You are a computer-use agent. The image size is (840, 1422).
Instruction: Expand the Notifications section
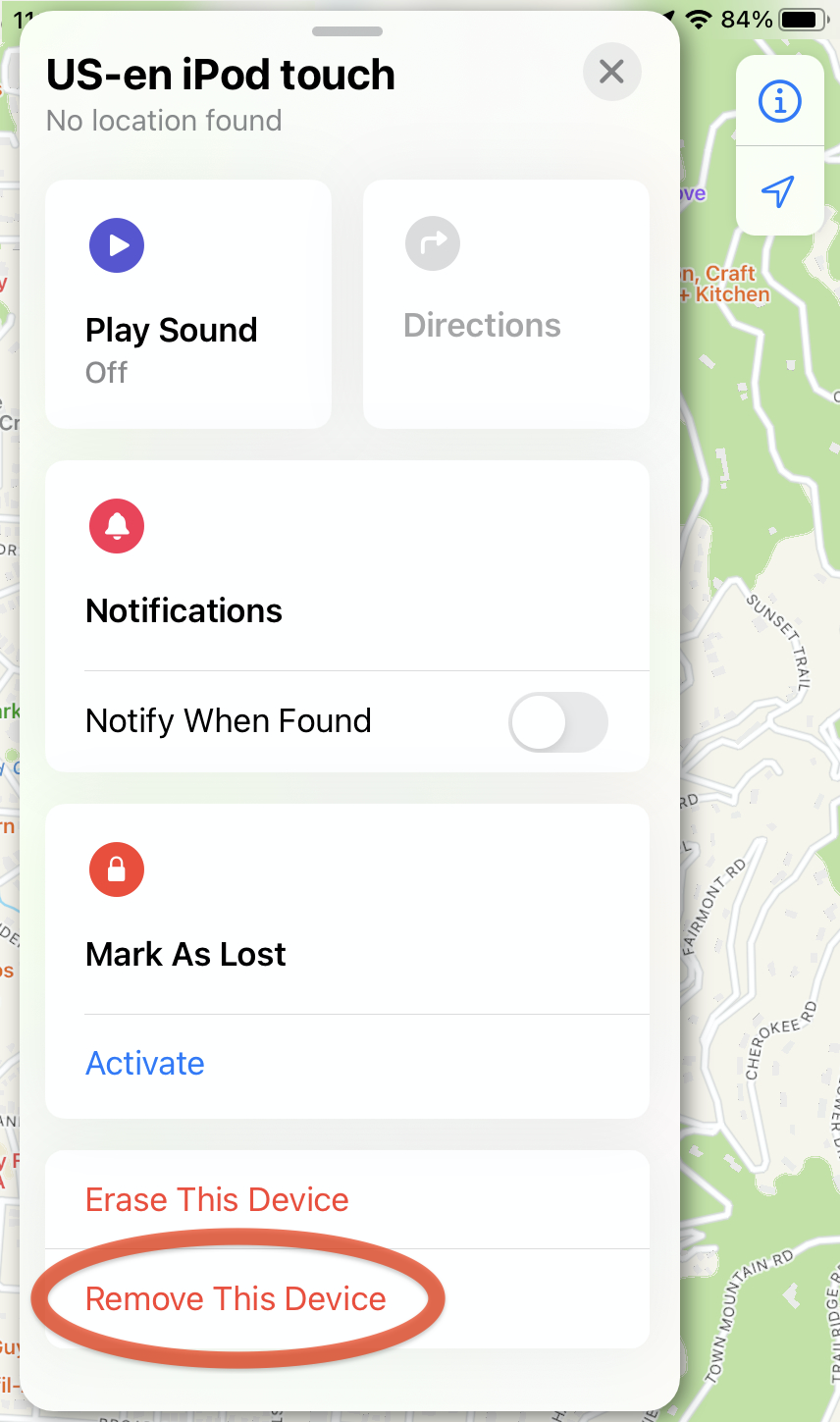[x=184, y=610]
